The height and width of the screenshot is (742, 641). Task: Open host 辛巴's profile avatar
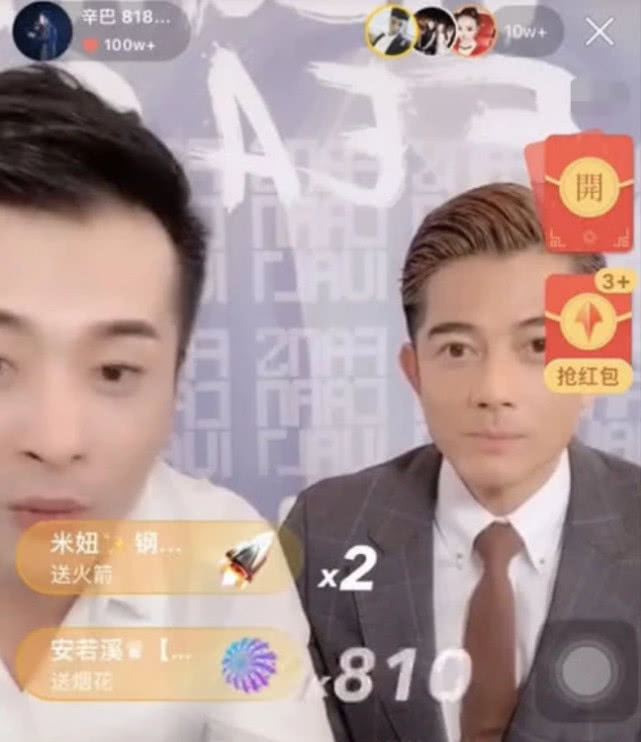tap(42, 31)
